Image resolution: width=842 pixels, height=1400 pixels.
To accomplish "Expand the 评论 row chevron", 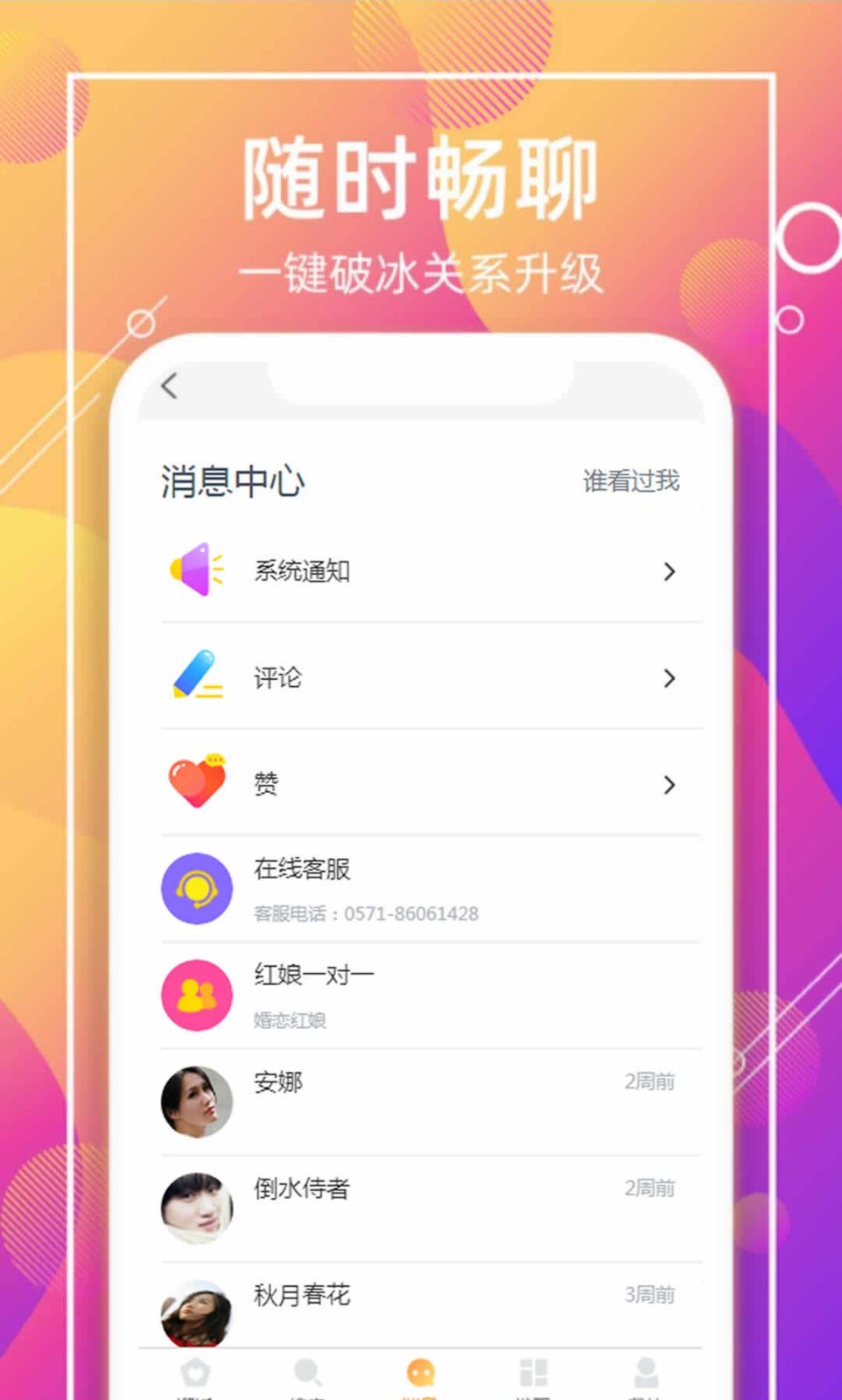I will click(x=670, y=678).
